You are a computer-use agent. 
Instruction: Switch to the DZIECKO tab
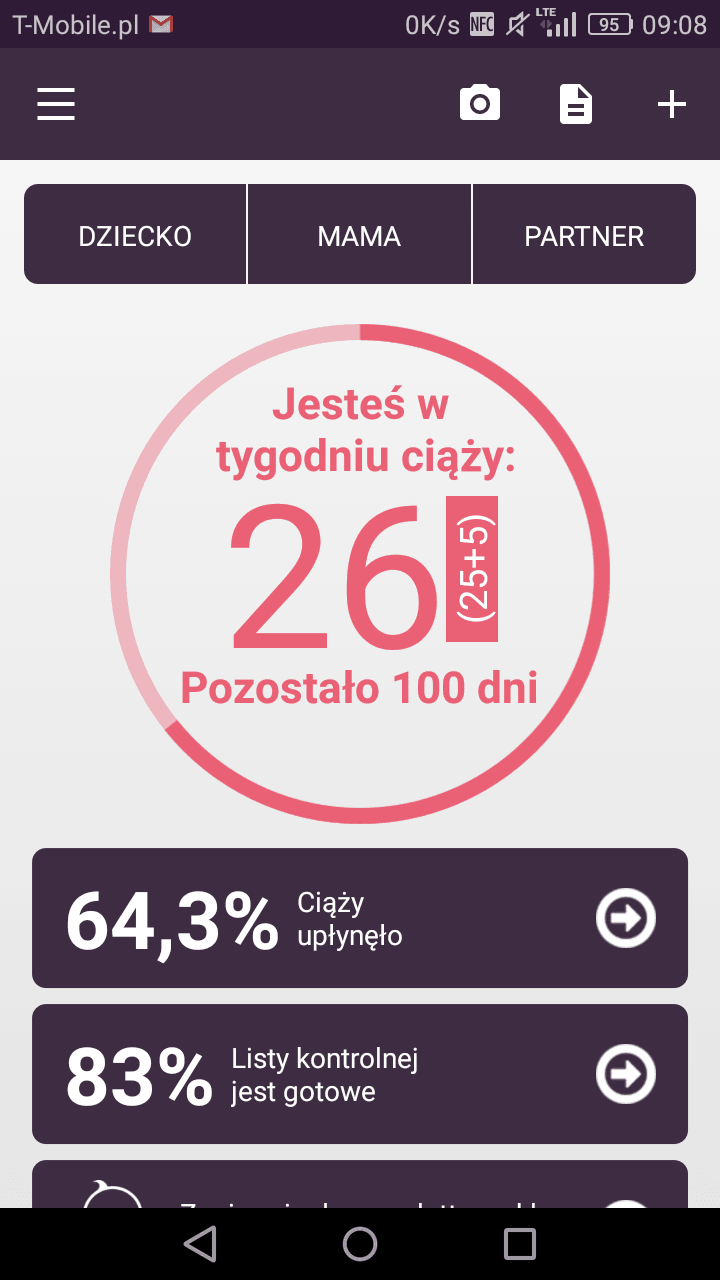pos(135,236)
